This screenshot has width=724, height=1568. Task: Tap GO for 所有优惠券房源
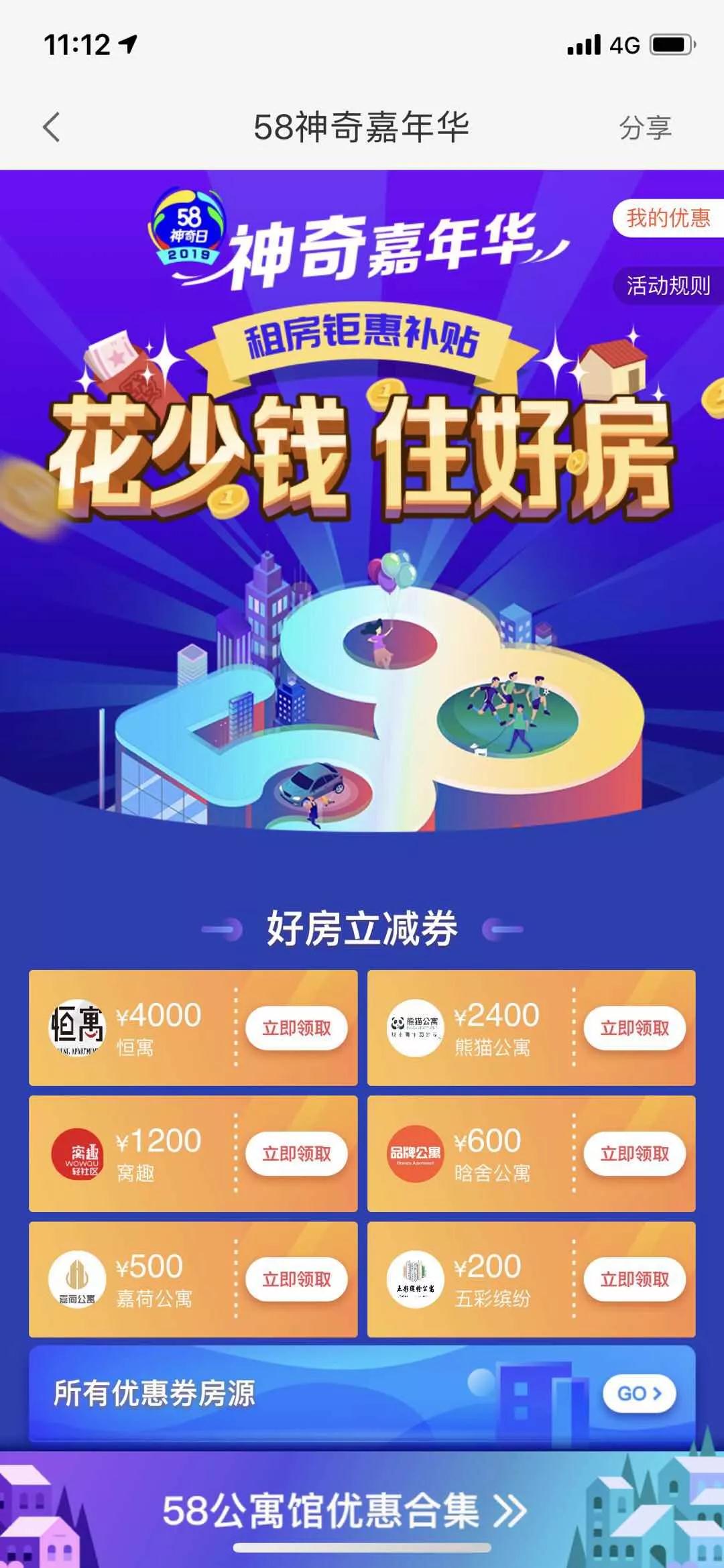tap(638, 1394)
